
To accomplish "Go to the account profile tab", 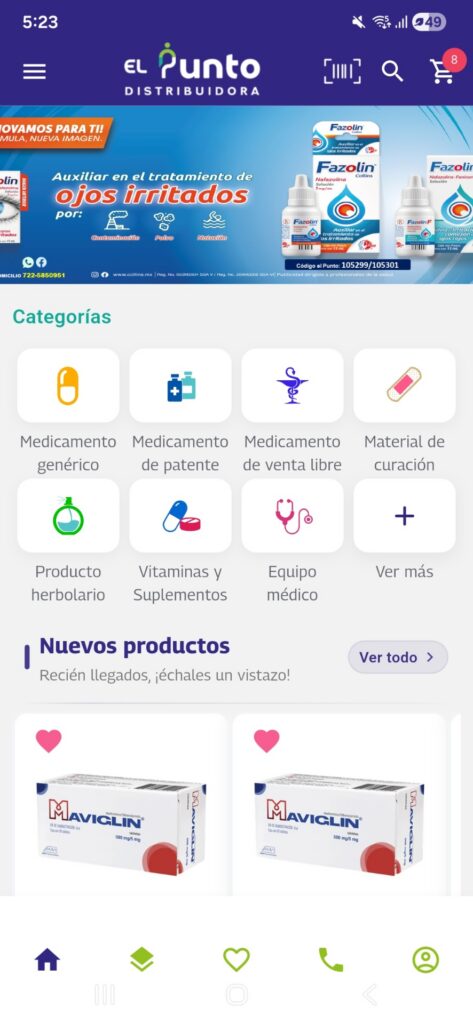I will tap(425, 959).
